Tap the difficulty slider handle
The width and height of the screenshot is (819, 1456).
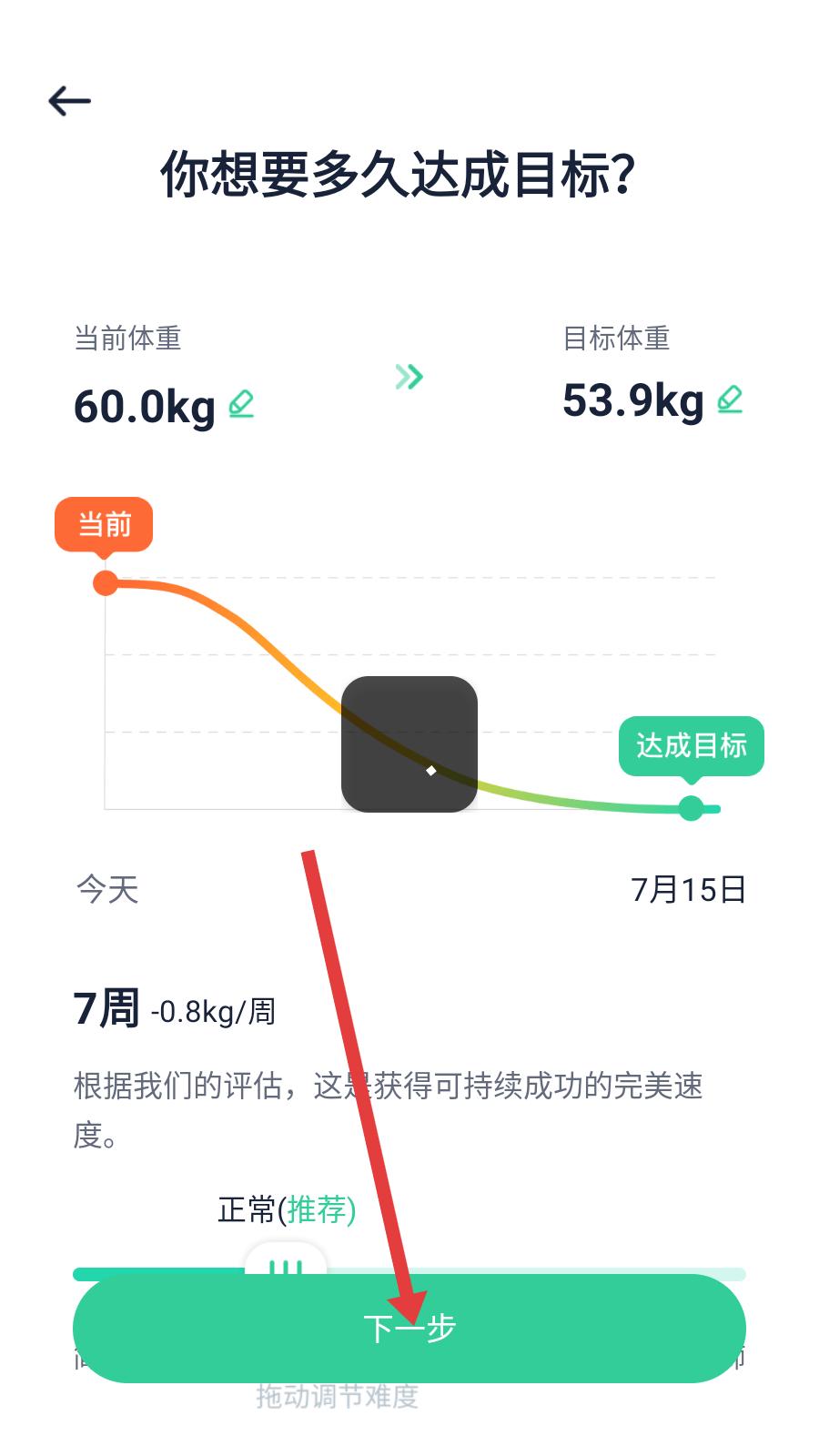click(x=286, y=1263)
